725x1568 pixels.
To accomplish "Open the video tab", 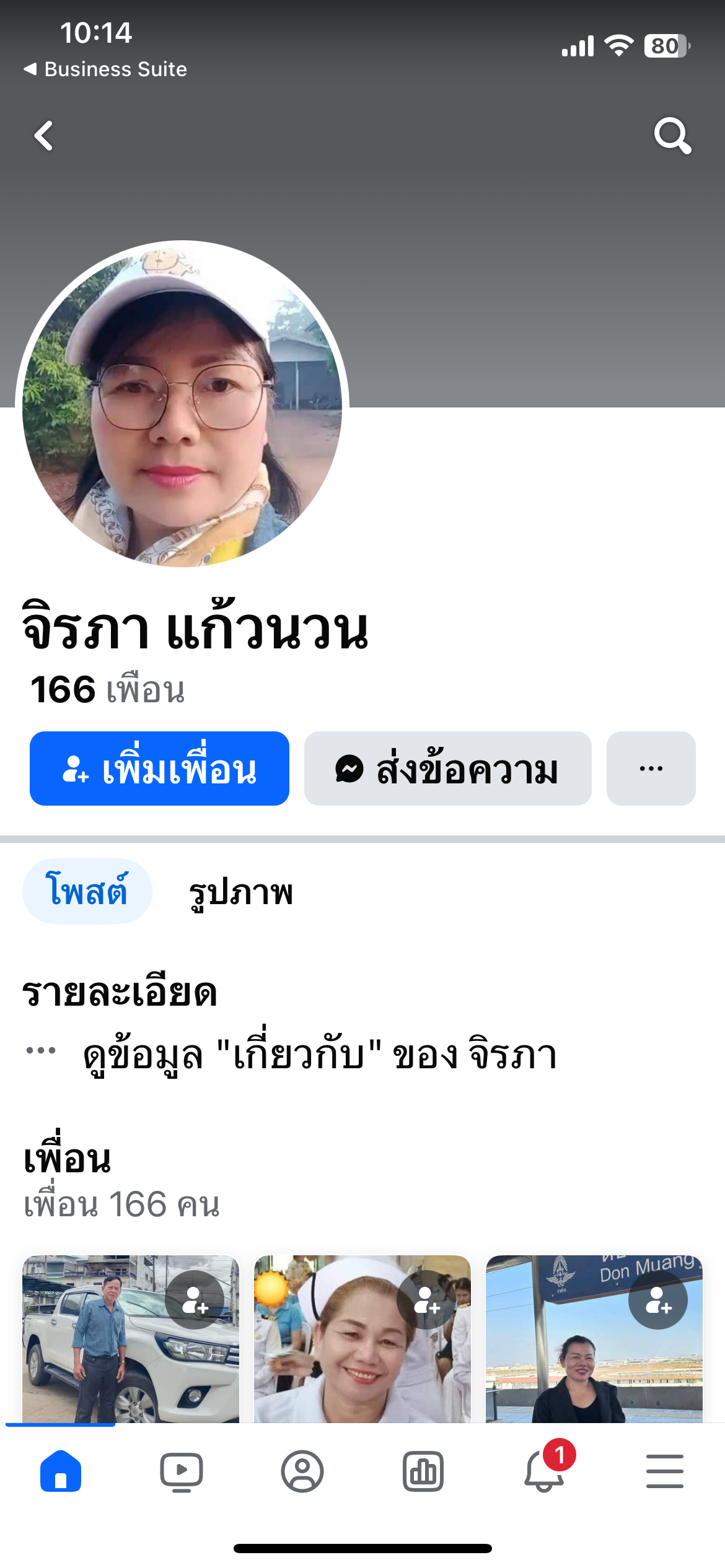I will pyautogui.click(x=182, y=1471).
